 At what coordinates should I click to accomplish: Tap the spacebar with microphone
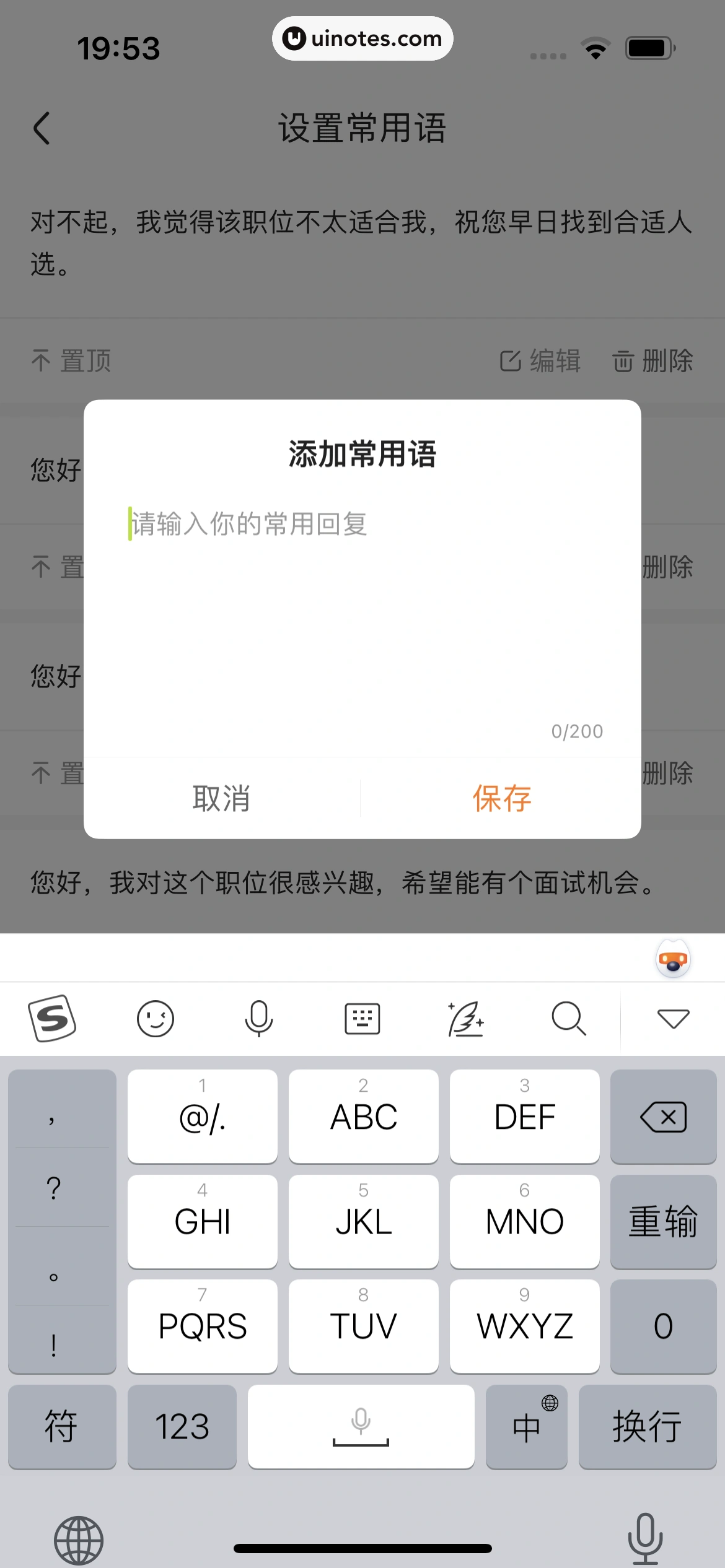(x=361, y=1426)
